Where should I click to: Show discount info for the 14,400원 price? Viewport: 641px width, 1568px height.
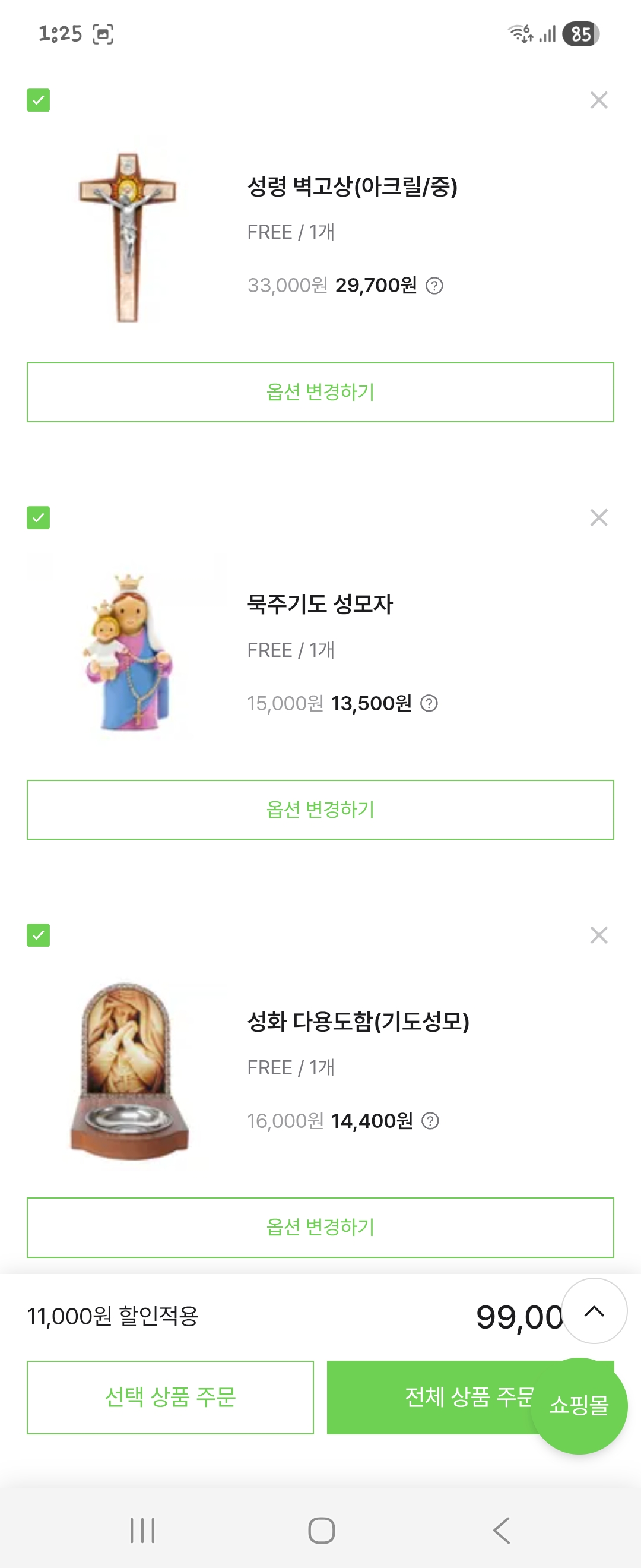click(x=430, y=1121)
